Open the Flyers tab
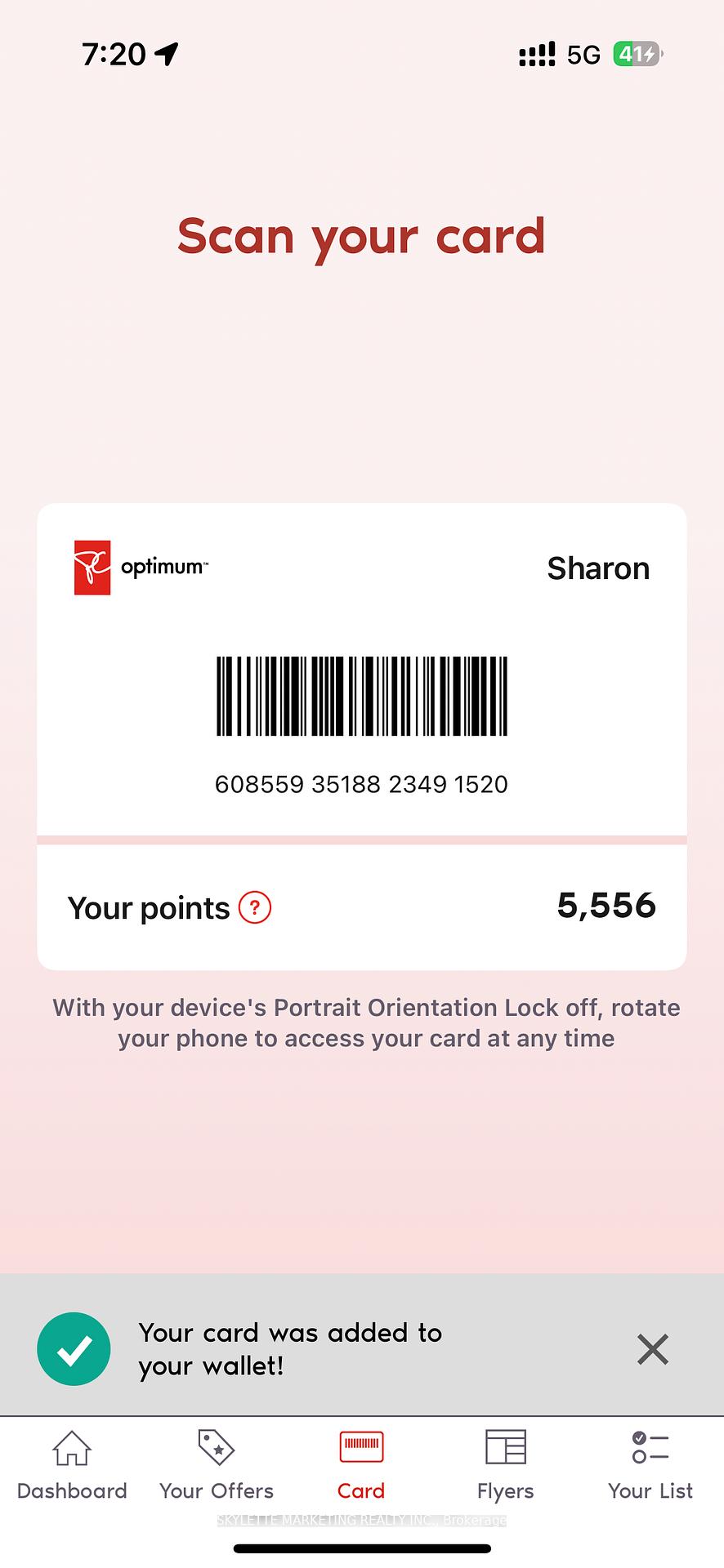Image resolution: width=724 pixels, height=1568 pixels. click(506, 1467)
